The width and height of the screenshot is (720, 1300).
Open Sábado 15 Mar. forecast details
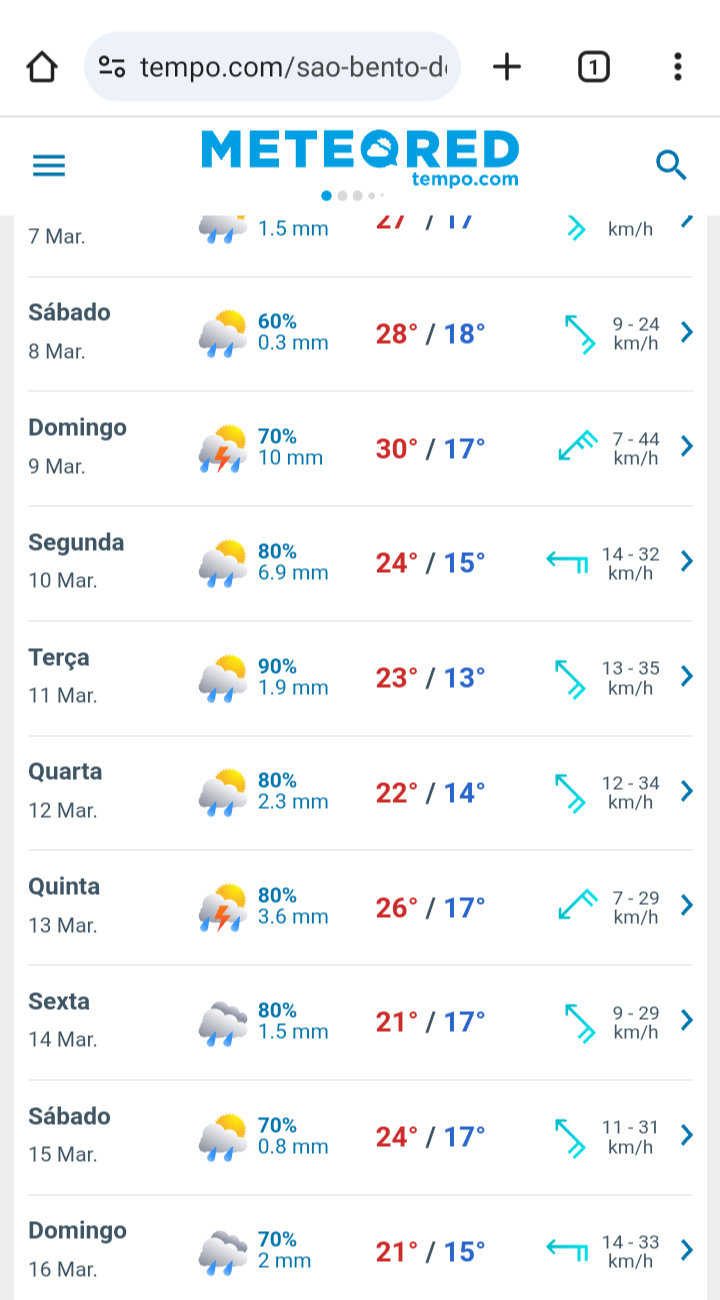(360, 1138)
